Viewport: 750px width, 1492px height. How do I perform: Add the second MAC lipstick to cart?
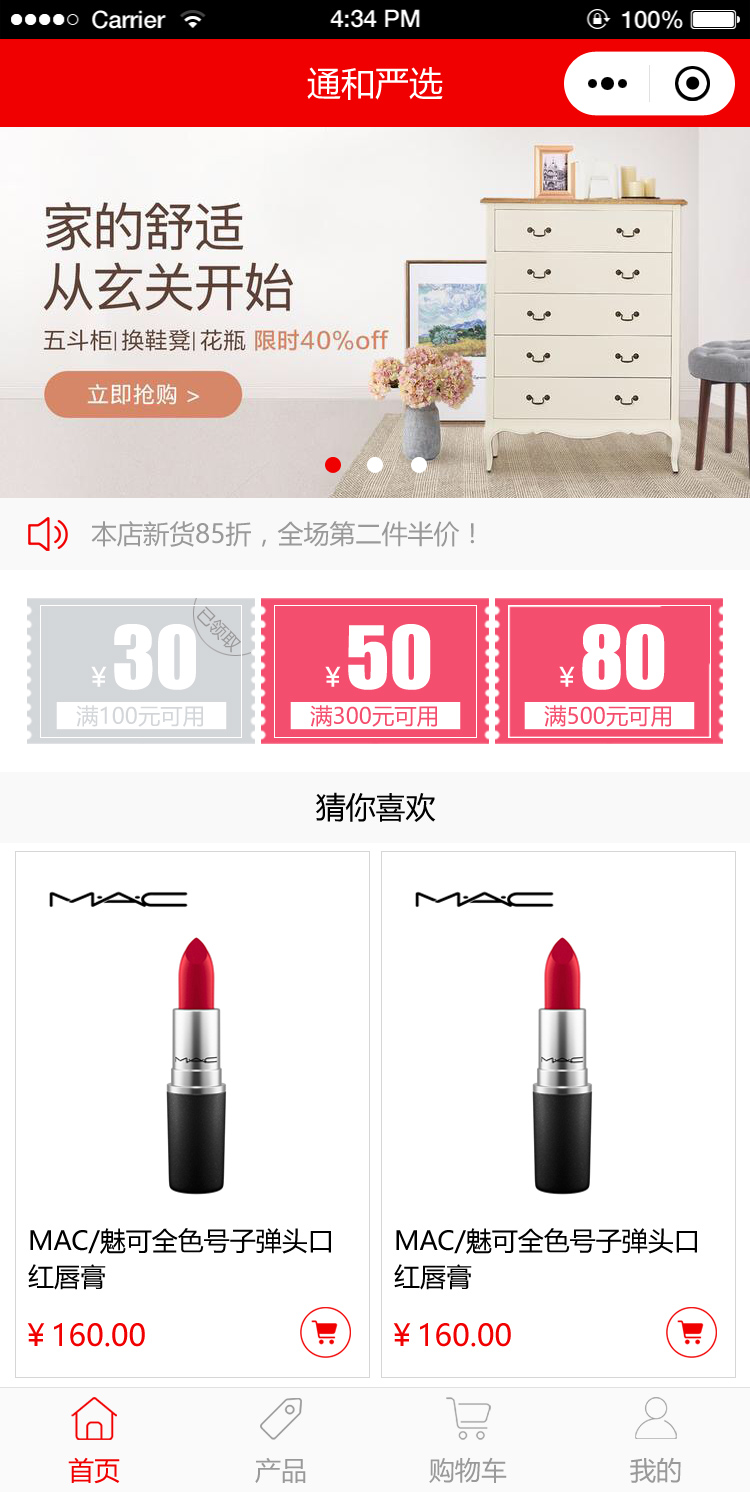(691, 1332)
